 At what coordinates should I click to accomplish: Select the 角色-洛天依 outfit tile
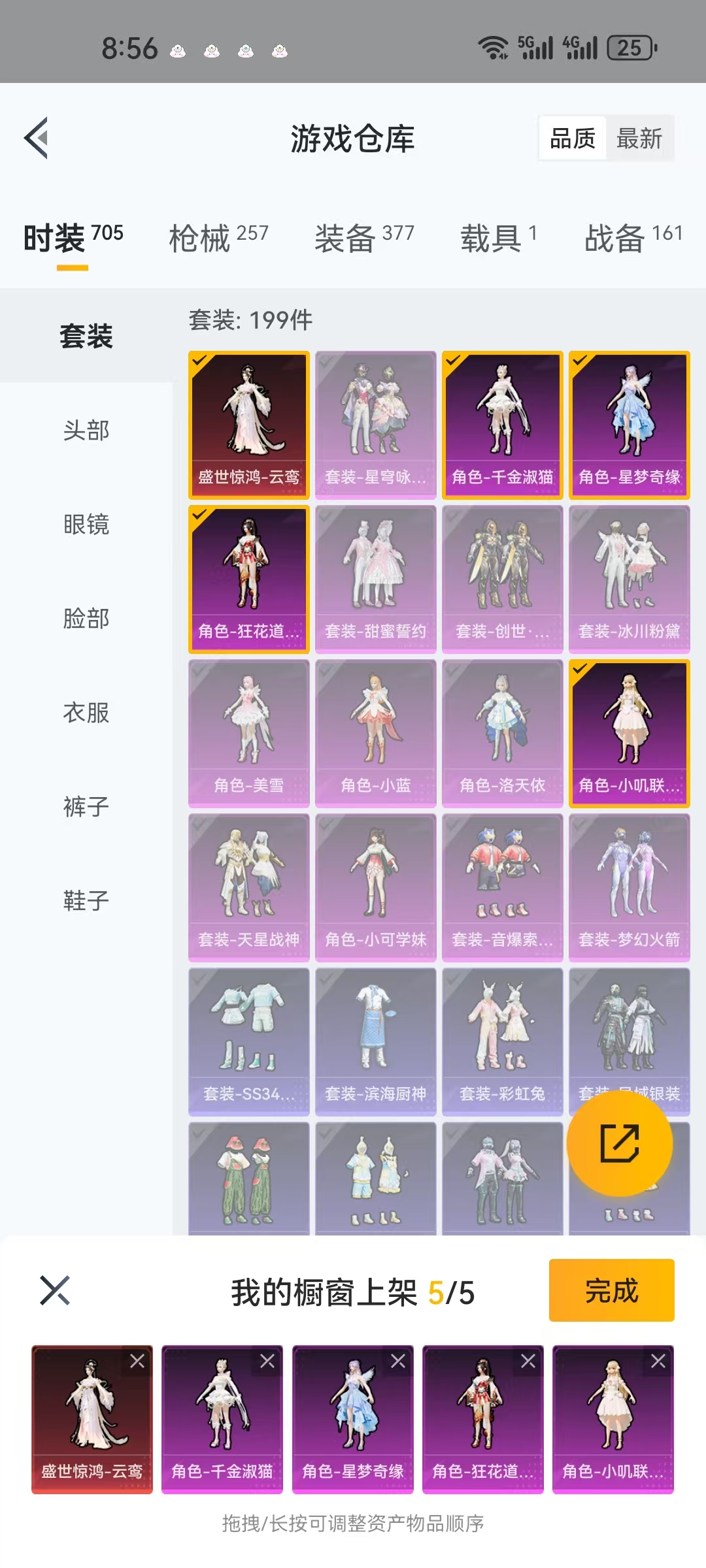502,733
